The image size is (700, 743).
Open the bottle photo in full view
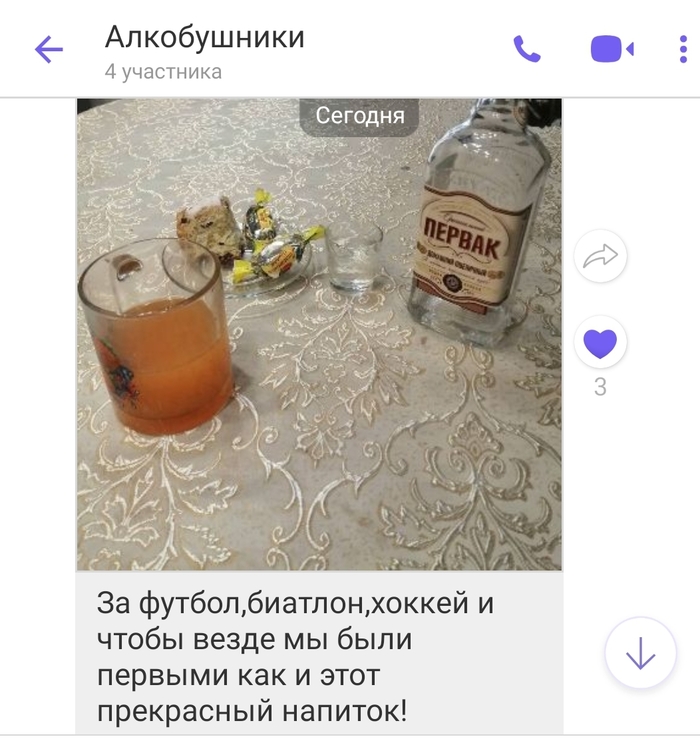pyautogui.click(x=319, y=334)
